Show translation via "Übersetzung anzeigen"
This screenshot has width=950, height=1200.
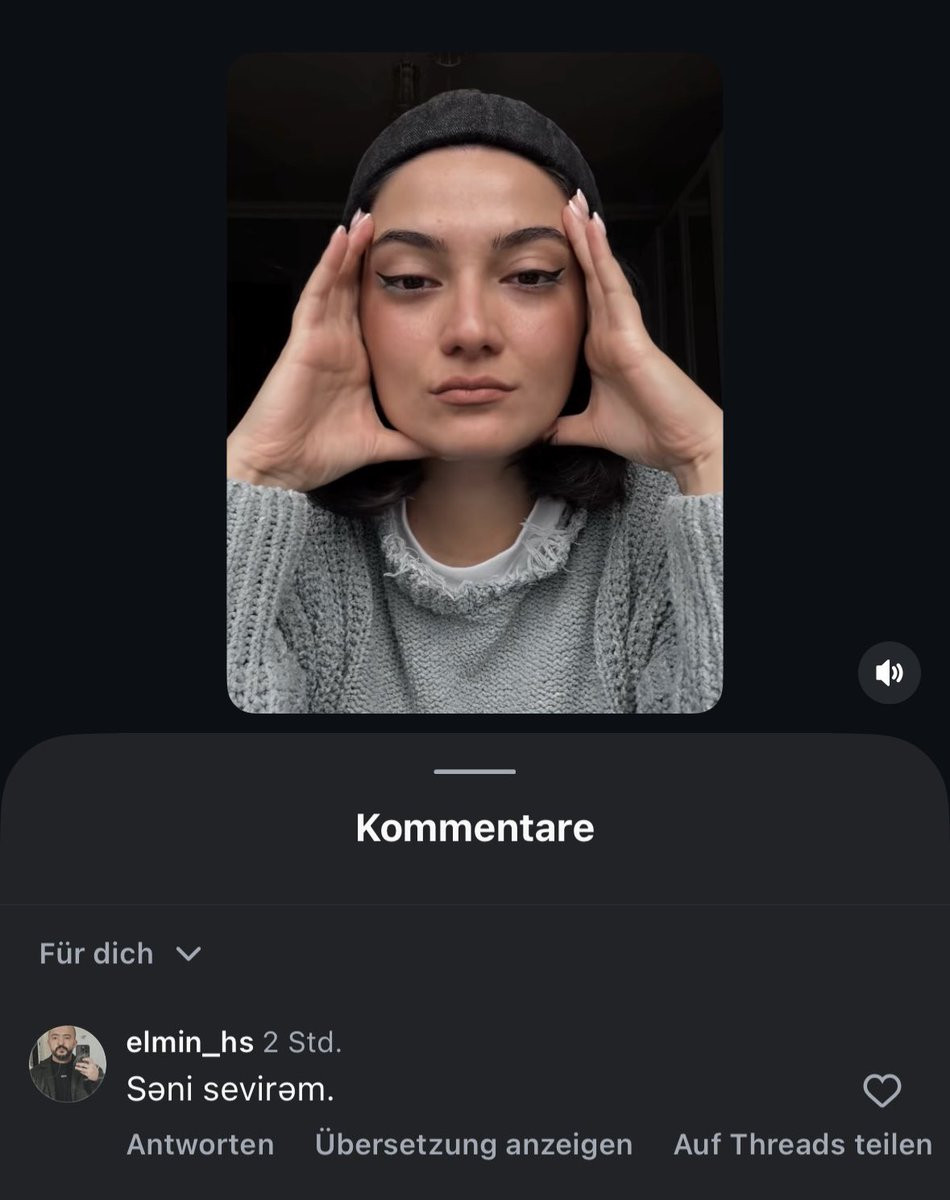tap(473, 1145)
